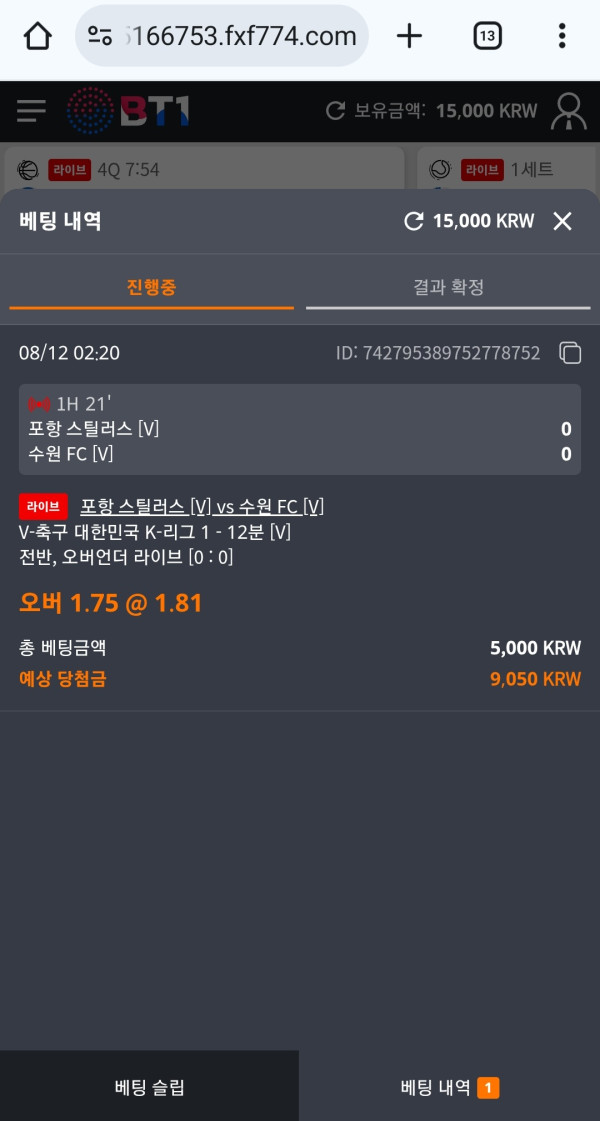Viewport: 600px width, 1121px height.
Task: Select the 베팅 내역 bottom tab
Action: [449, 1087]
